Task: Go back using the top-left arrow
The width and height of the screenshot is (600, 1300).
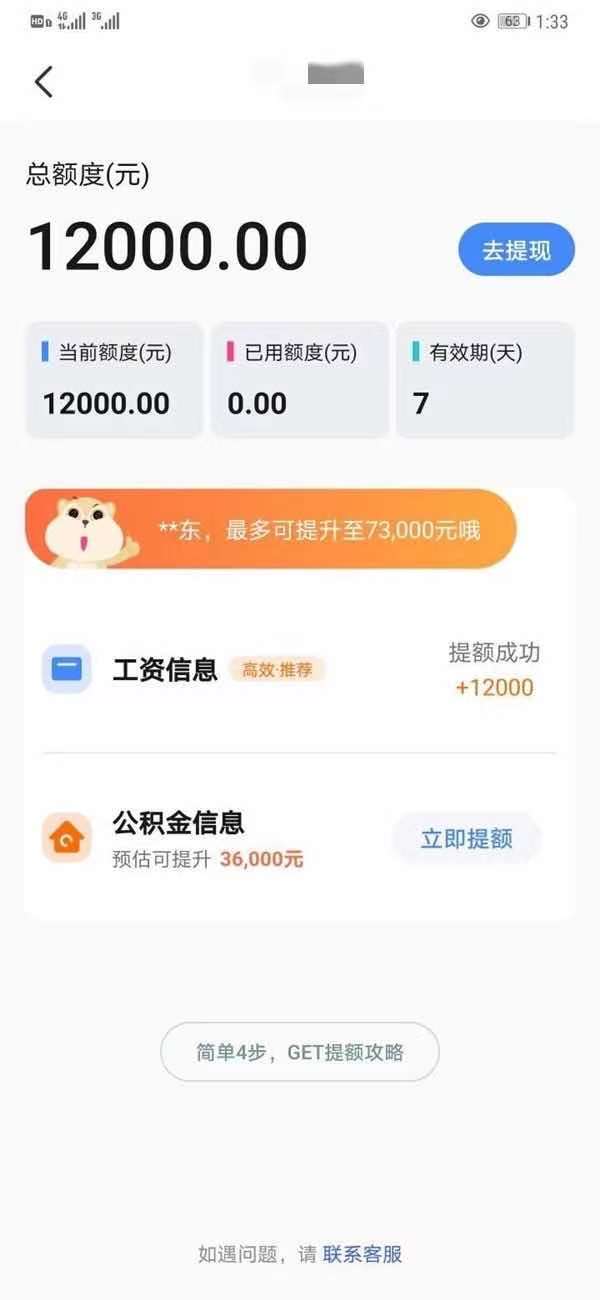Action: 43,81
